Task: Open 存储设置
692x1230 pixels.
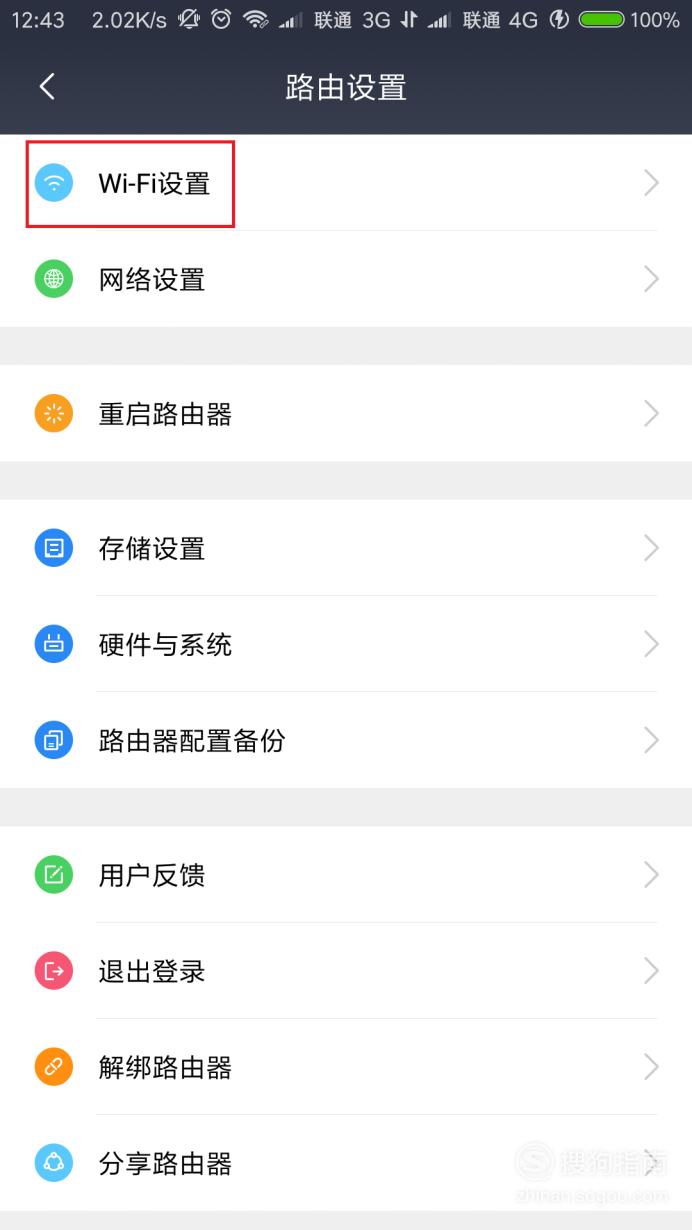Action: point(346,548)
